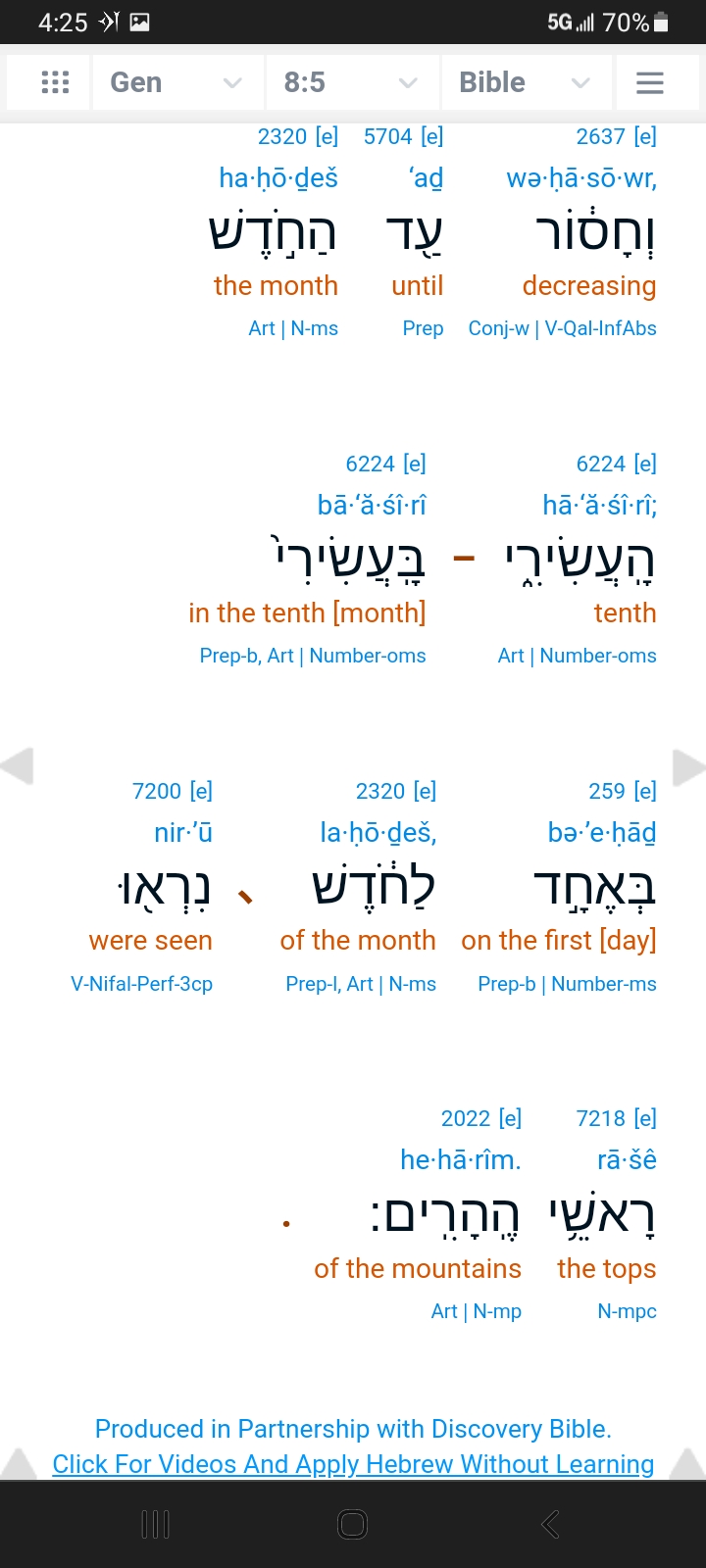This screenshot has width=706, height=1568.
Task: Expand the Bible dropdown
Action: tap(526, 82)
